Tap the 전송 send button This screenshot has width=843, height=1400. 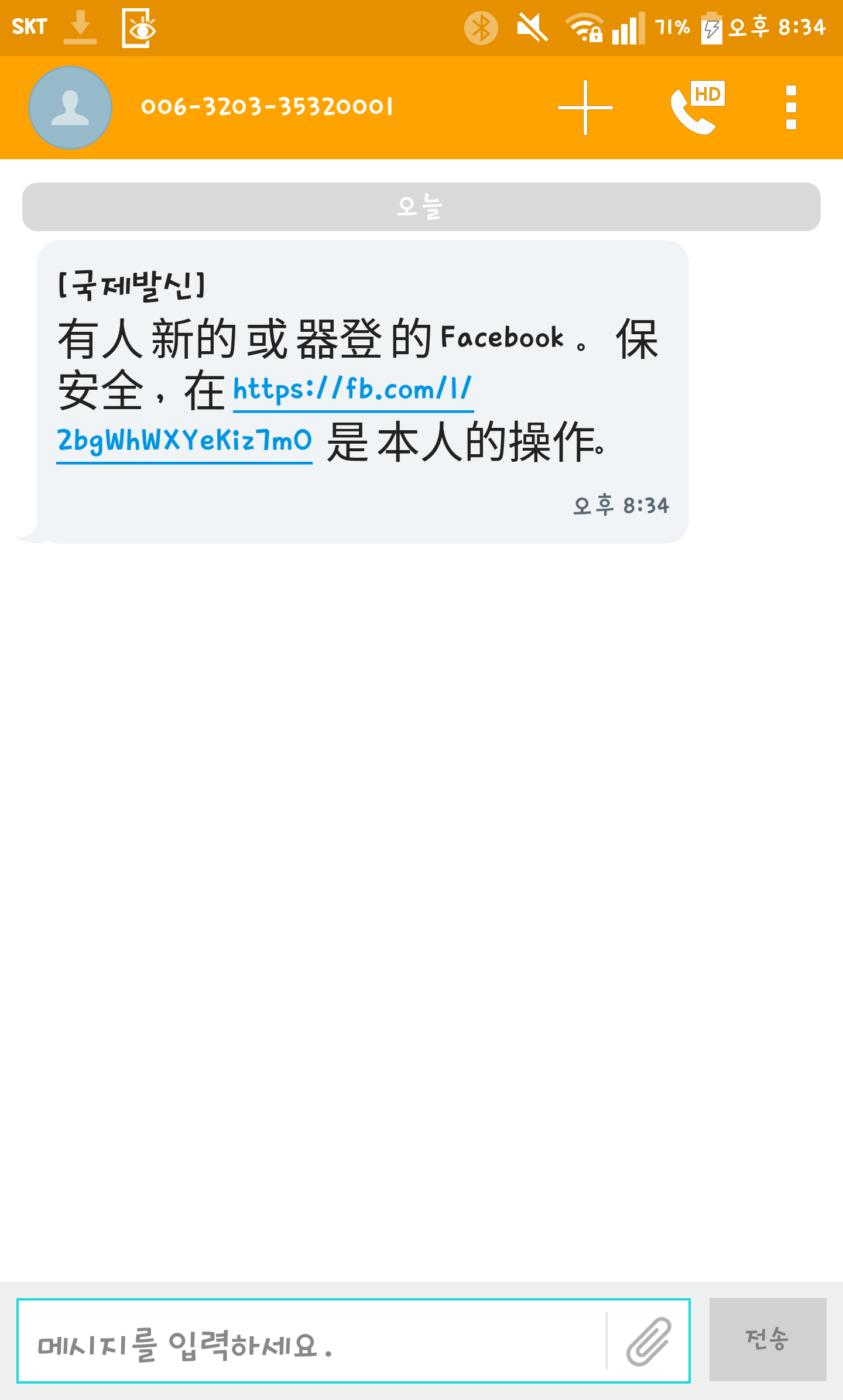tap(767, 1339)
